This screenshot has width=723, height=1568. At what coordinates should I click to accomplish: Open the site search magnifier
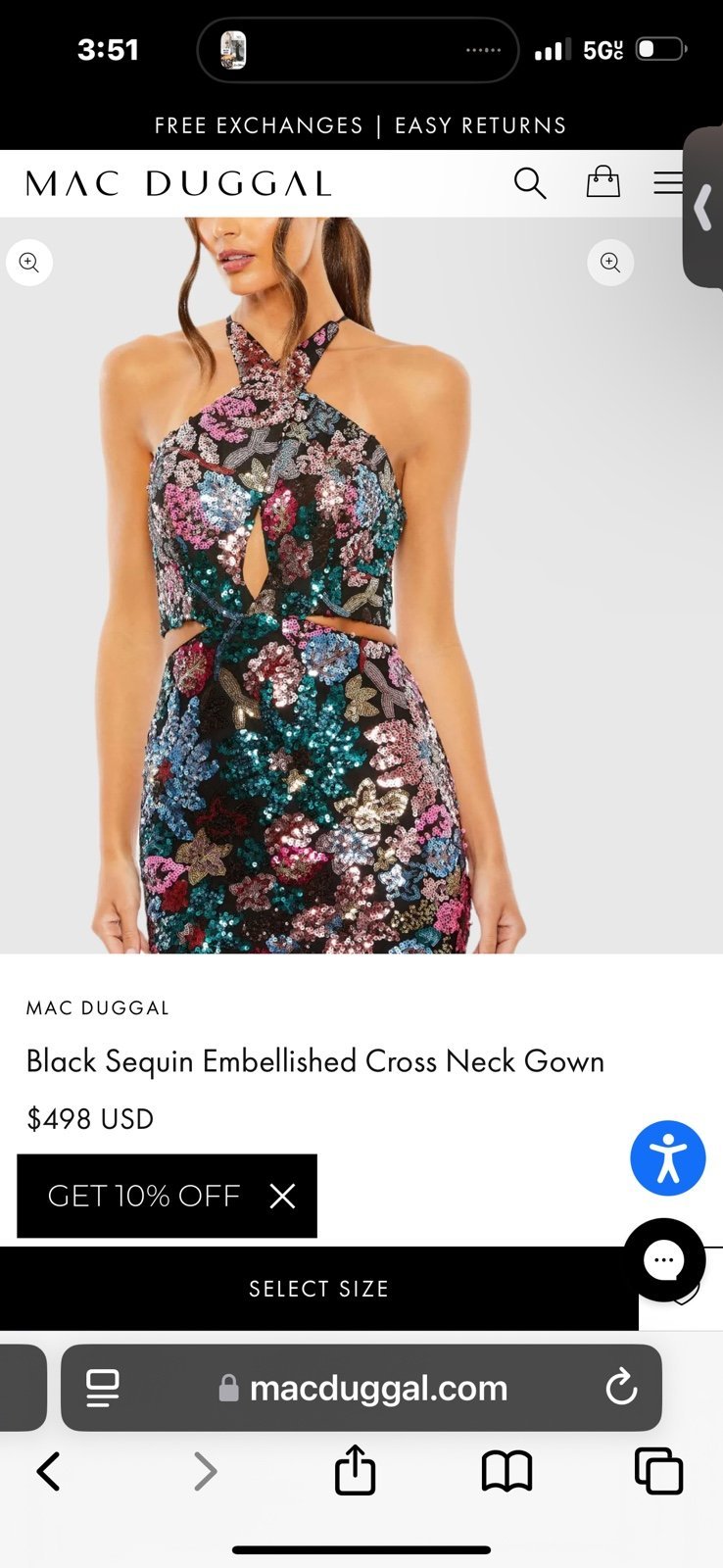(530, 183)
